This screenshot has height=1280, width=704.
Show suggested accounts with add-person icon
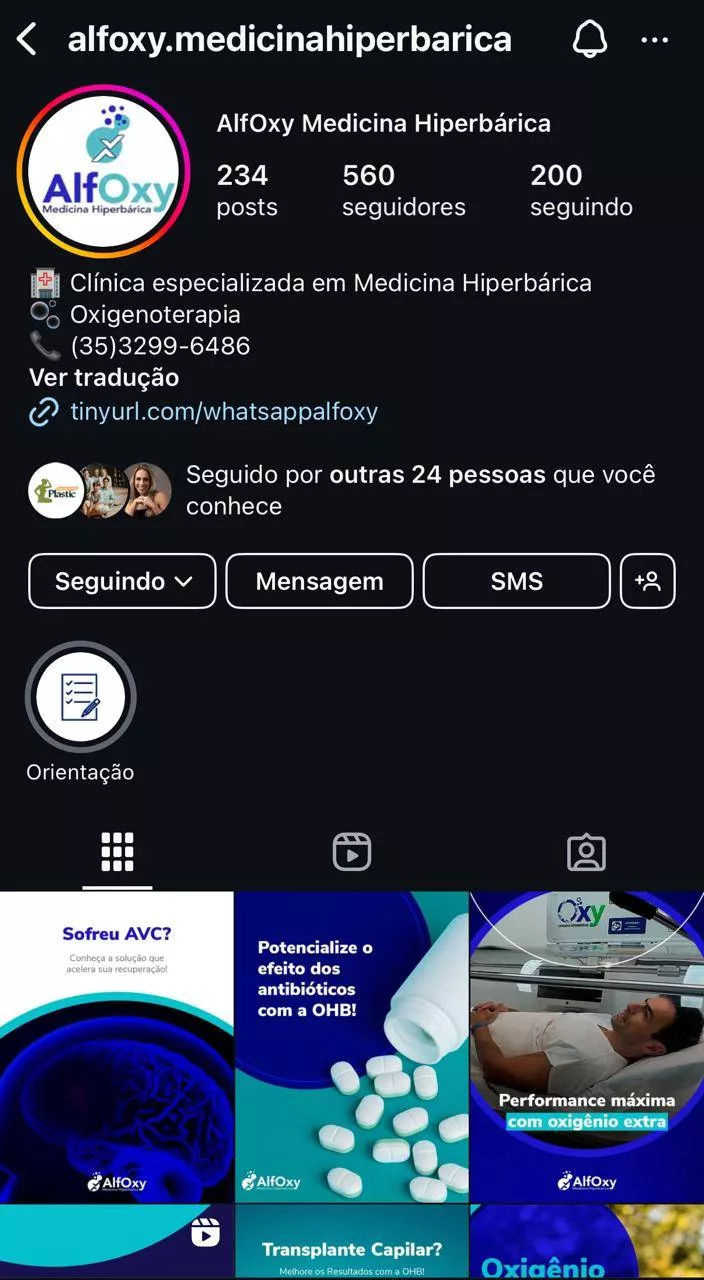click(648, 581)
